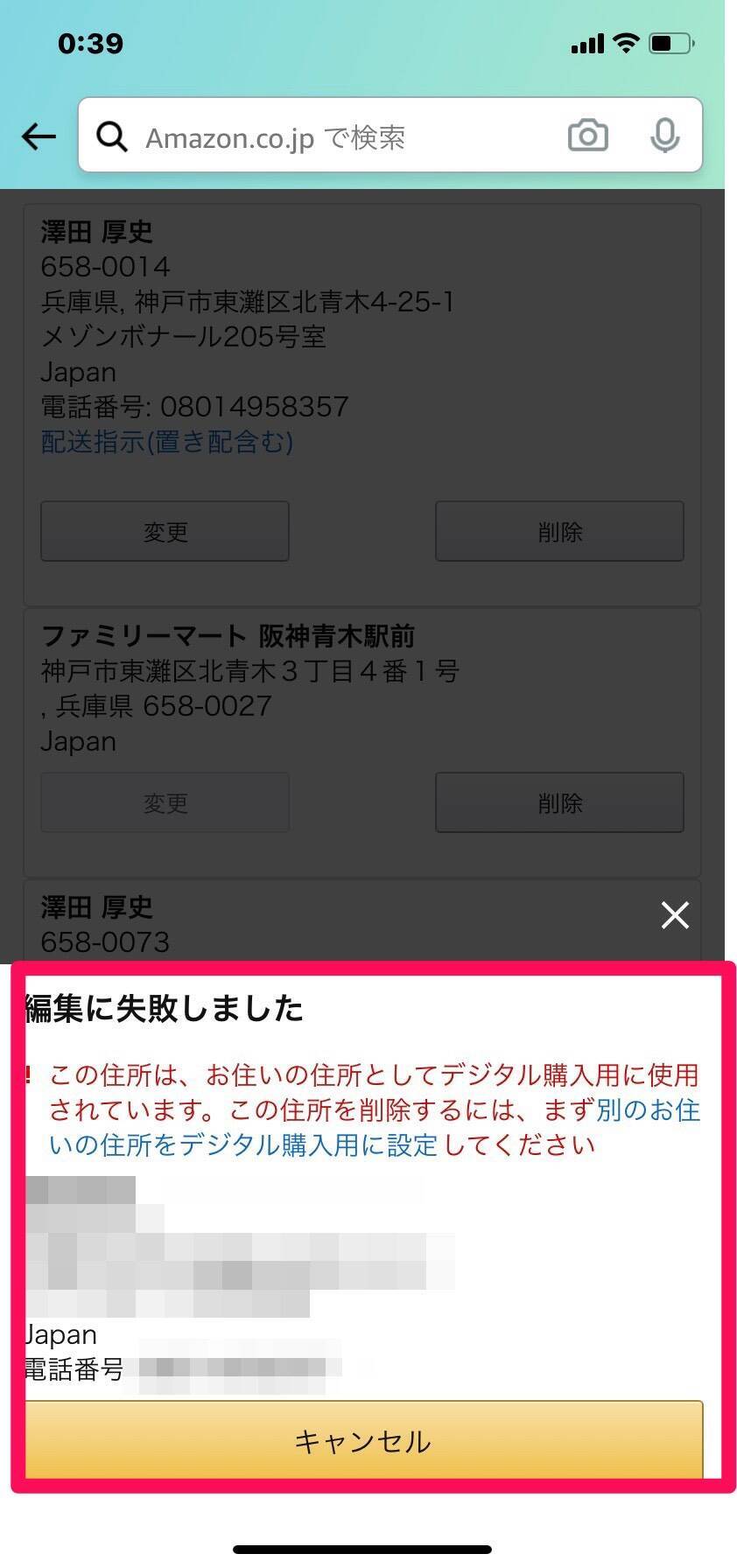This screenshot has height=1568, width=737.
Task: Start voice search with the microphone
Action: 664,136
